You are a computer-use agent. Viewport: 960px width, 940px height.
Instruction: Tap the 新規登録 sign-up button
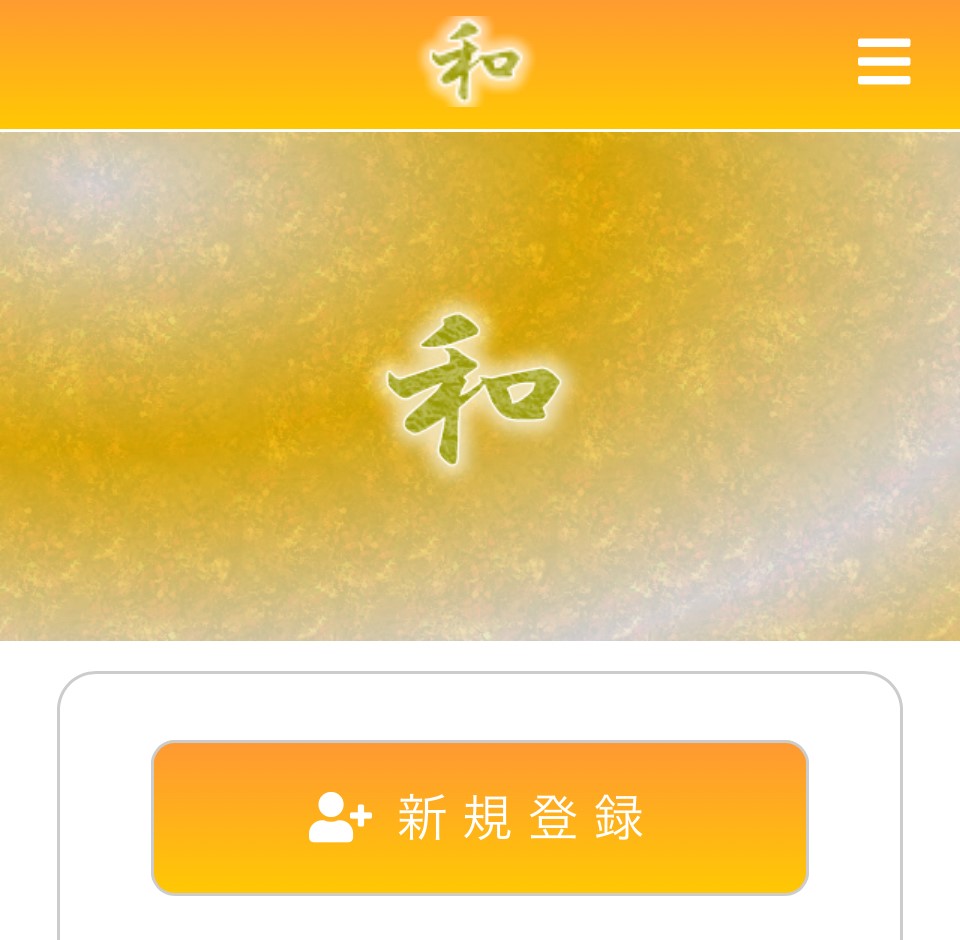point(480,818)
